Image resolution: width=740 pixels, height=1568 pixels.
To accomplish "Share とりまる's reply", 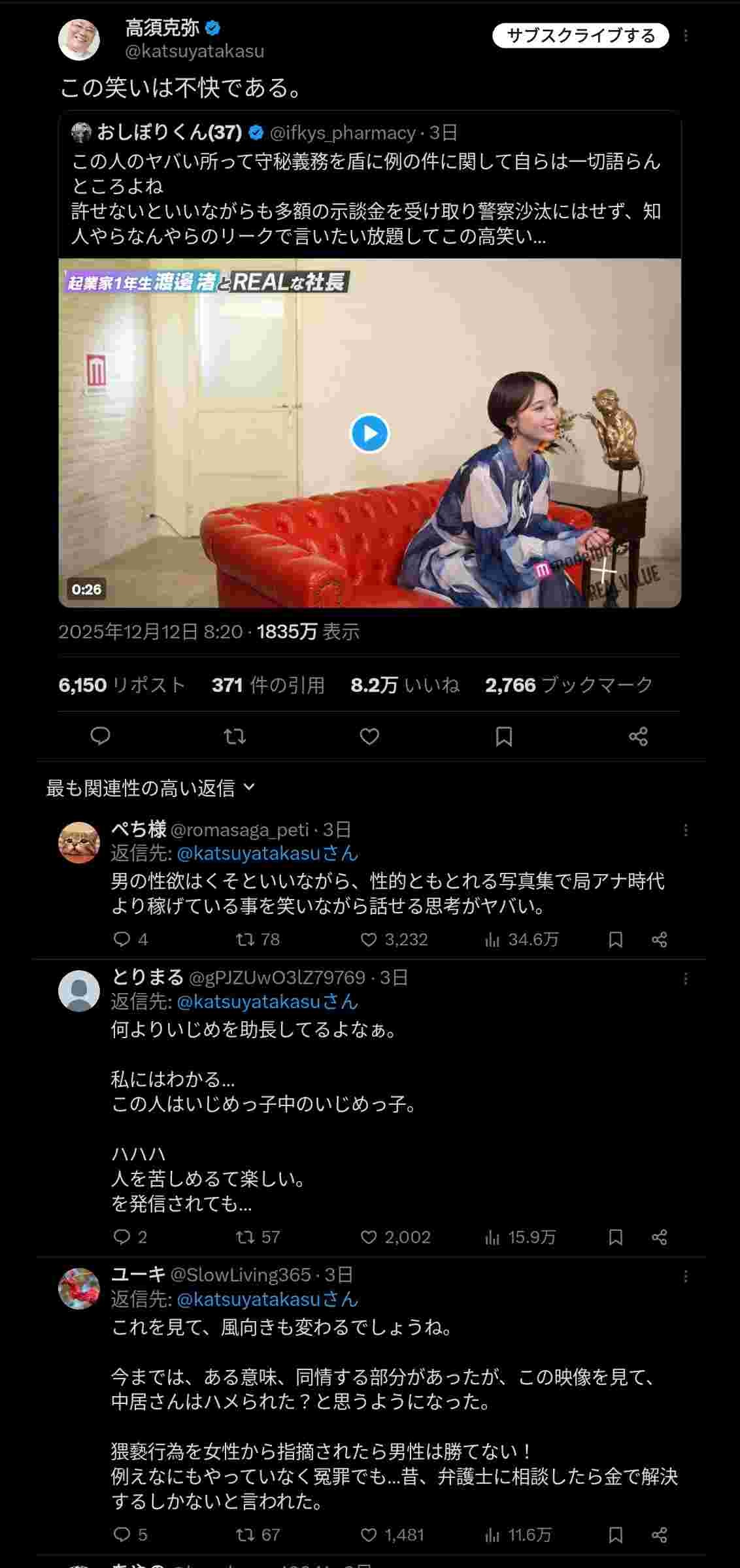I will pos(660,1237).
